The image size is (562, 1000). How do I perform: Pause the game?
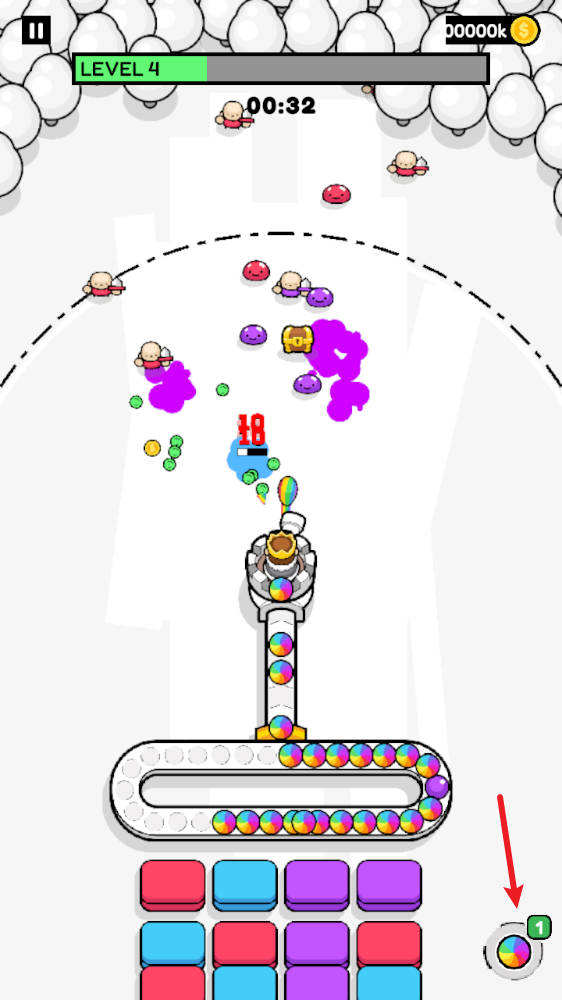36,30
